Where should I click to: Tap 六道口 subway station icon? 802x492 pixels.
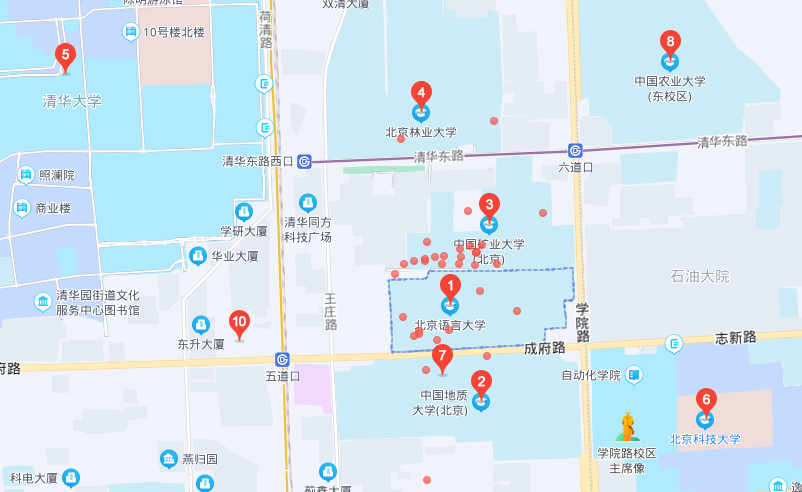click(x=575, y=149)
